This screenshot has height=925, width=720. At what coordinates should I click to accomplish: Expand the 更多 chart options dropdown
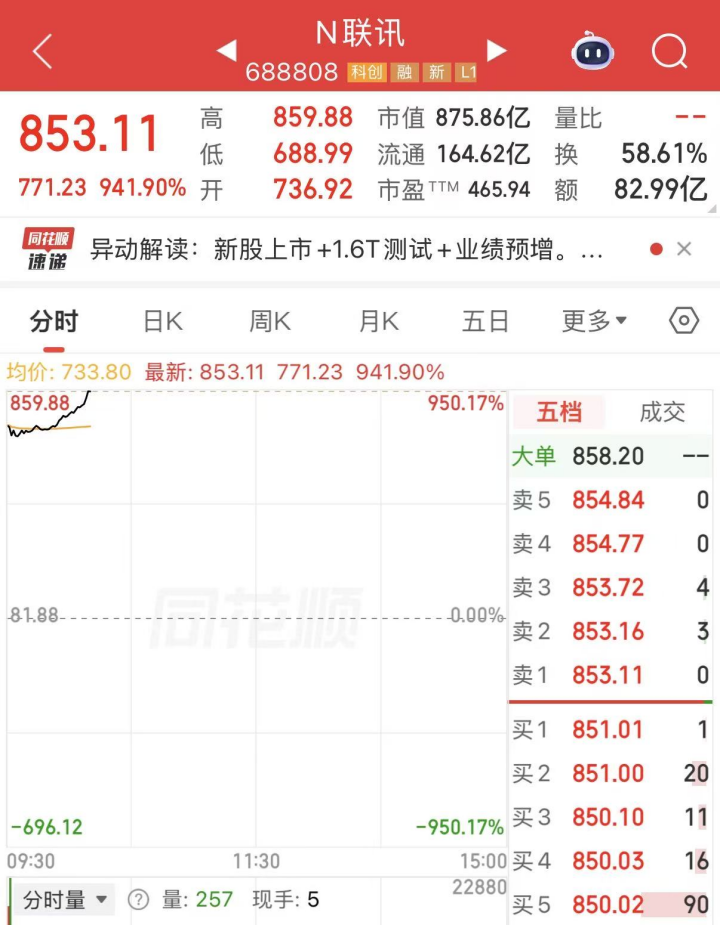(594, 321)
